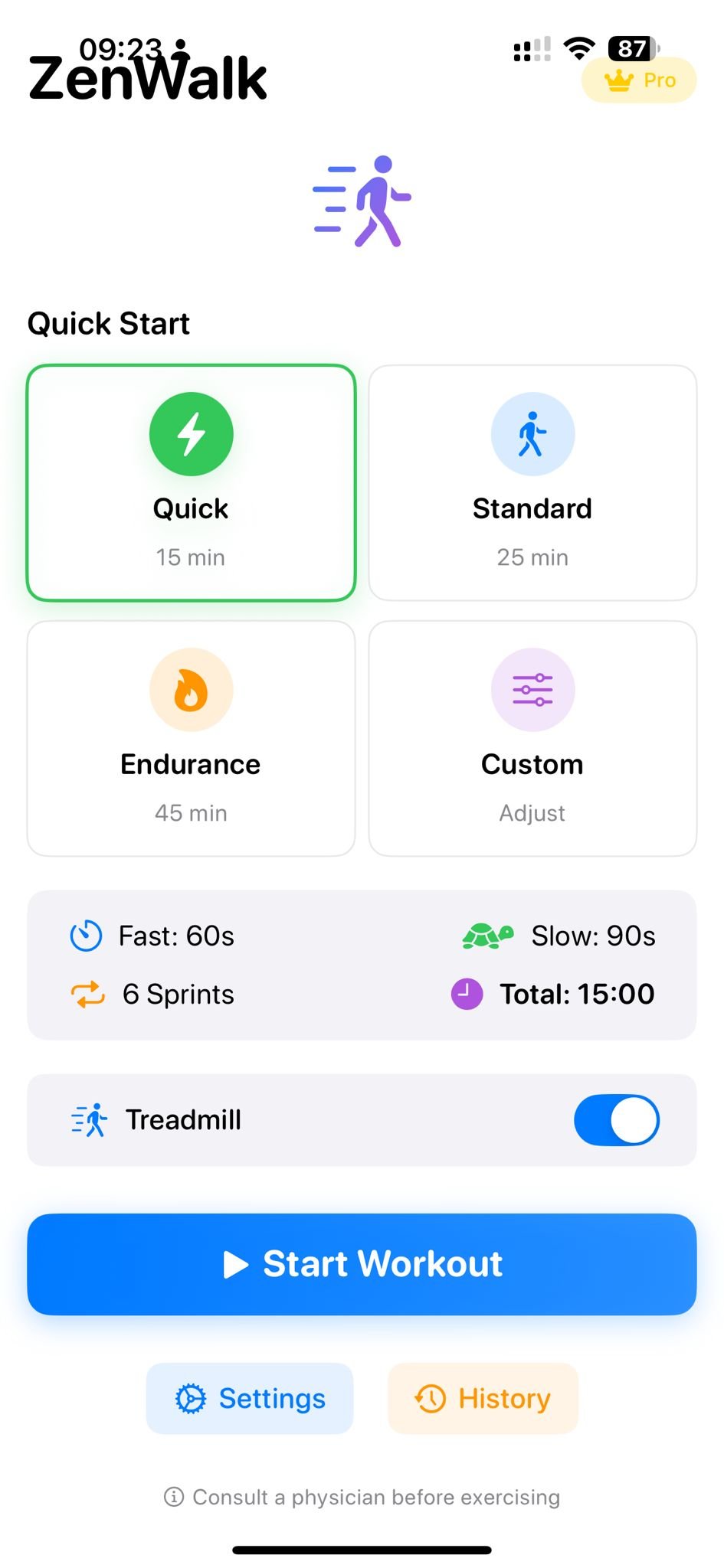
Task: Tap Fast: 60s to change sprint duration
Action: point(176,935)
